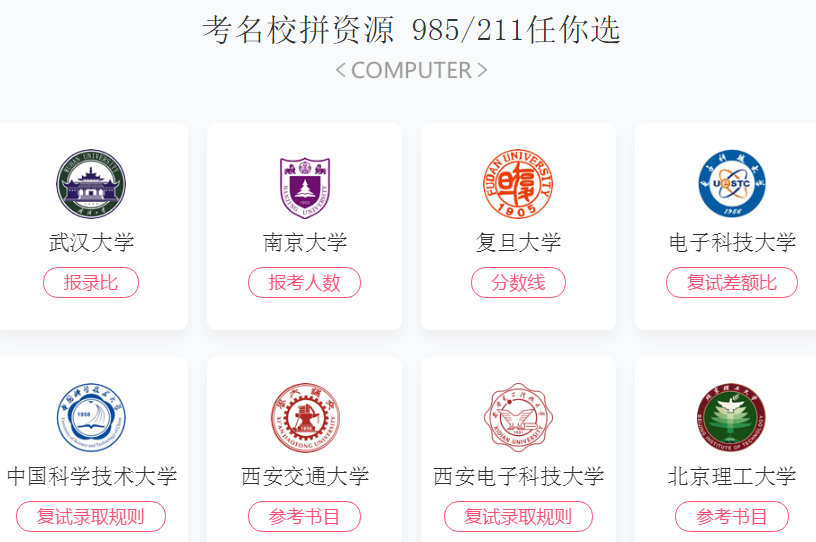The width and height of the screenshot is (816, 542).
Task: Open 参考书目 for 北京理工大学
Action: 731,517
